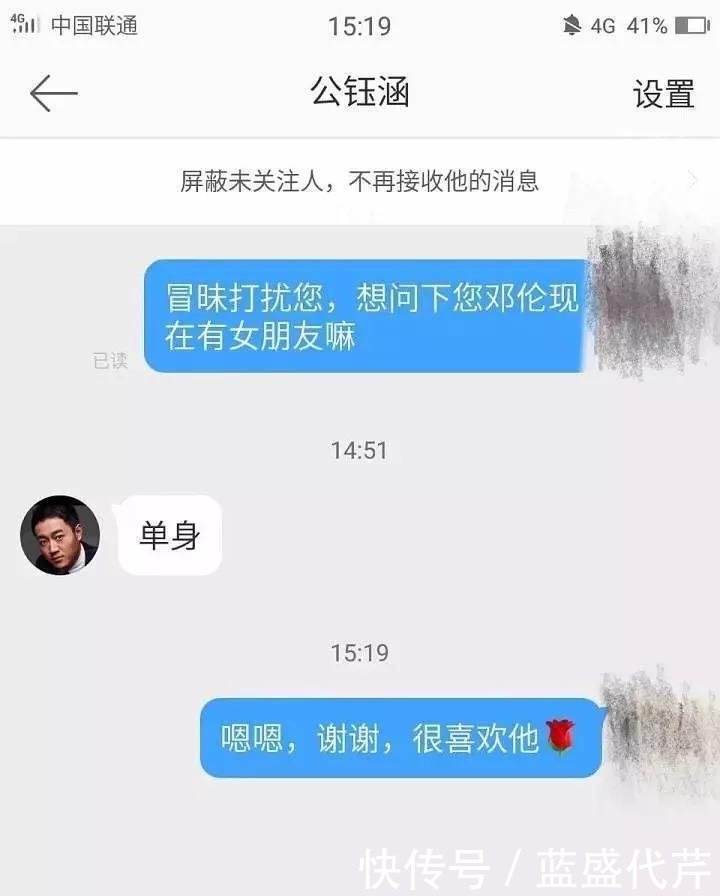The width and height of the screenshot is (720, 896).
Task: Select the blue message asking about 邓伦
Action: 366,315
